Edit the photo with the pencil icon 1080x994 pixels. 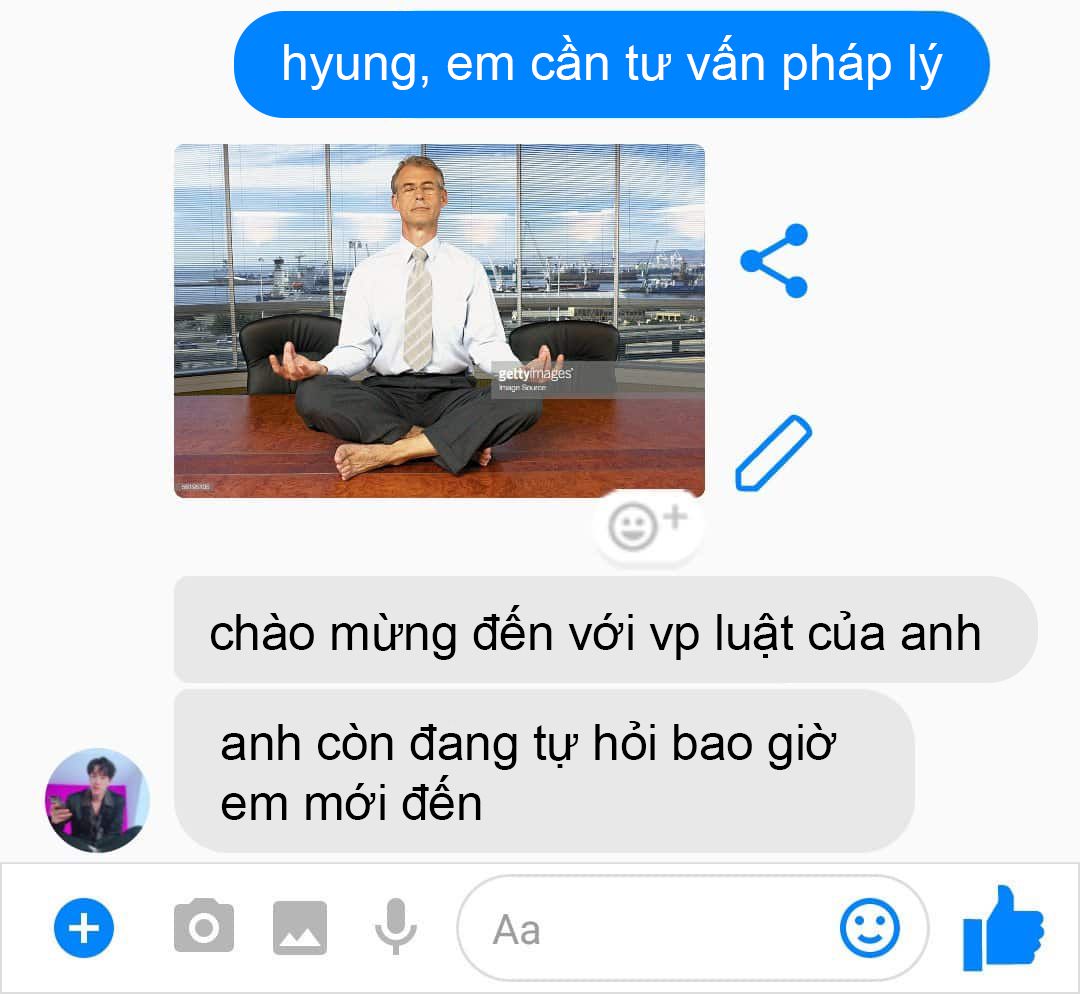pyautogui.click(x=773, y=453)
